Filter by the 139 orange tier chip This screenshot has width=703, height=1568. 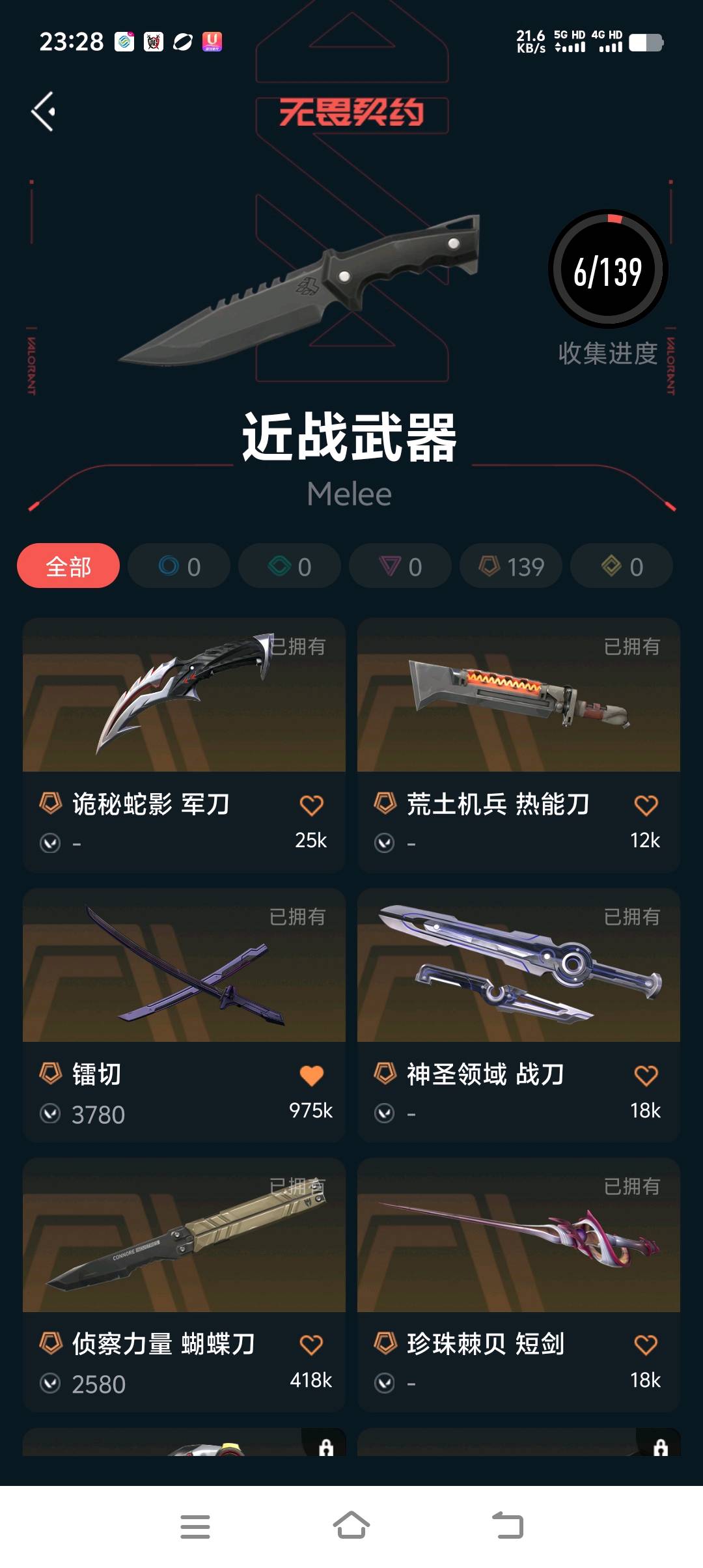click(511, 566)
